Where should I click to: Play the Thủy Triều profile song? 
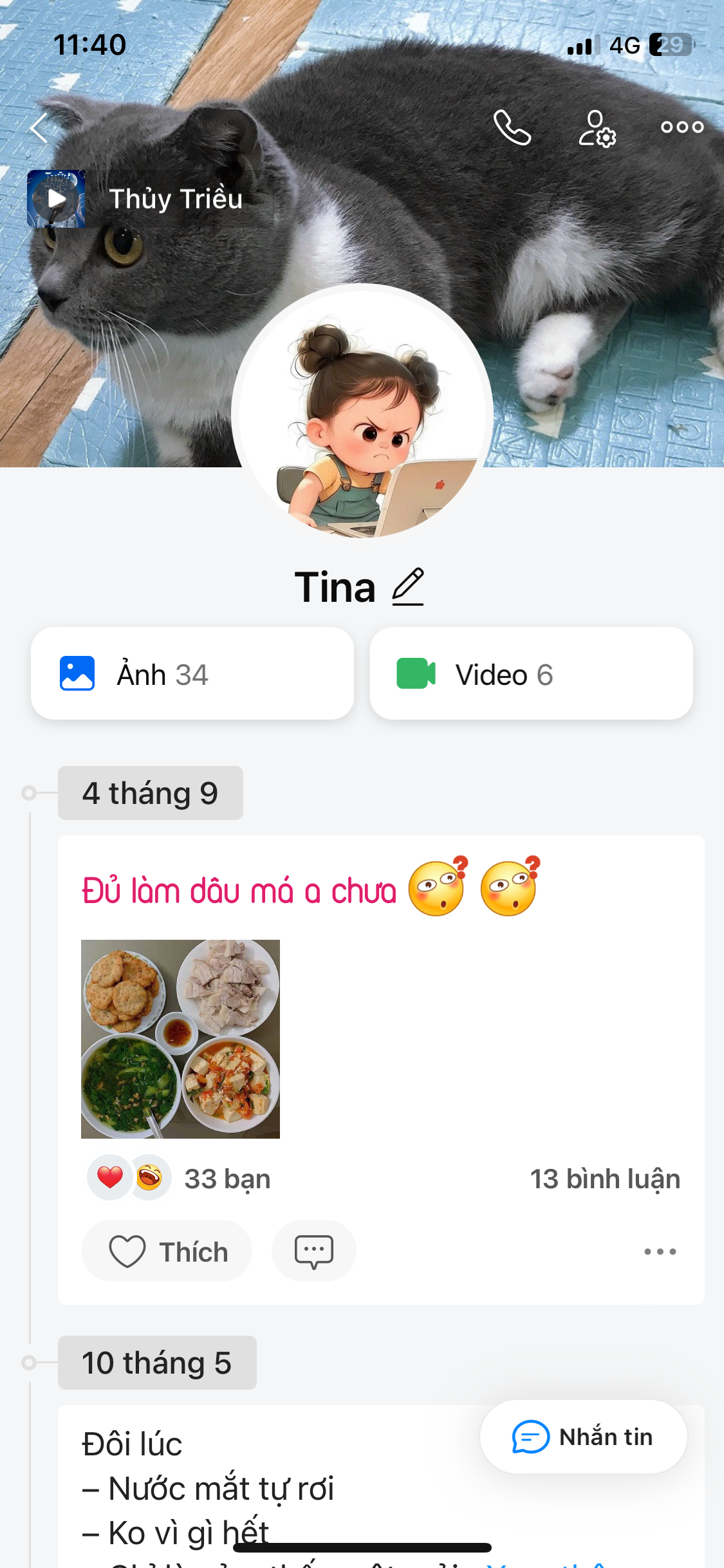pos(57,199)
